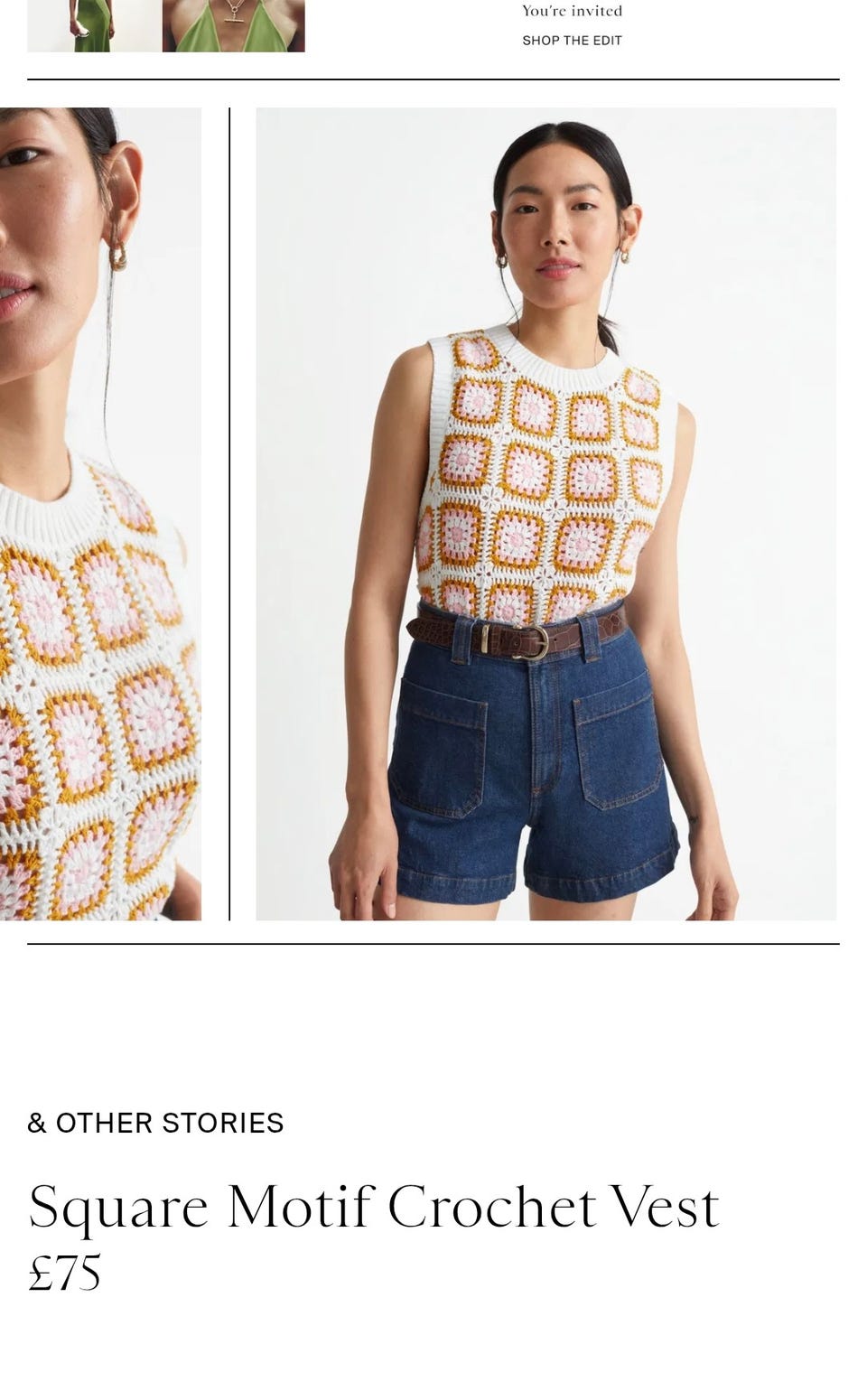Tap the SHOP THE EDIT link

point(572,41)
